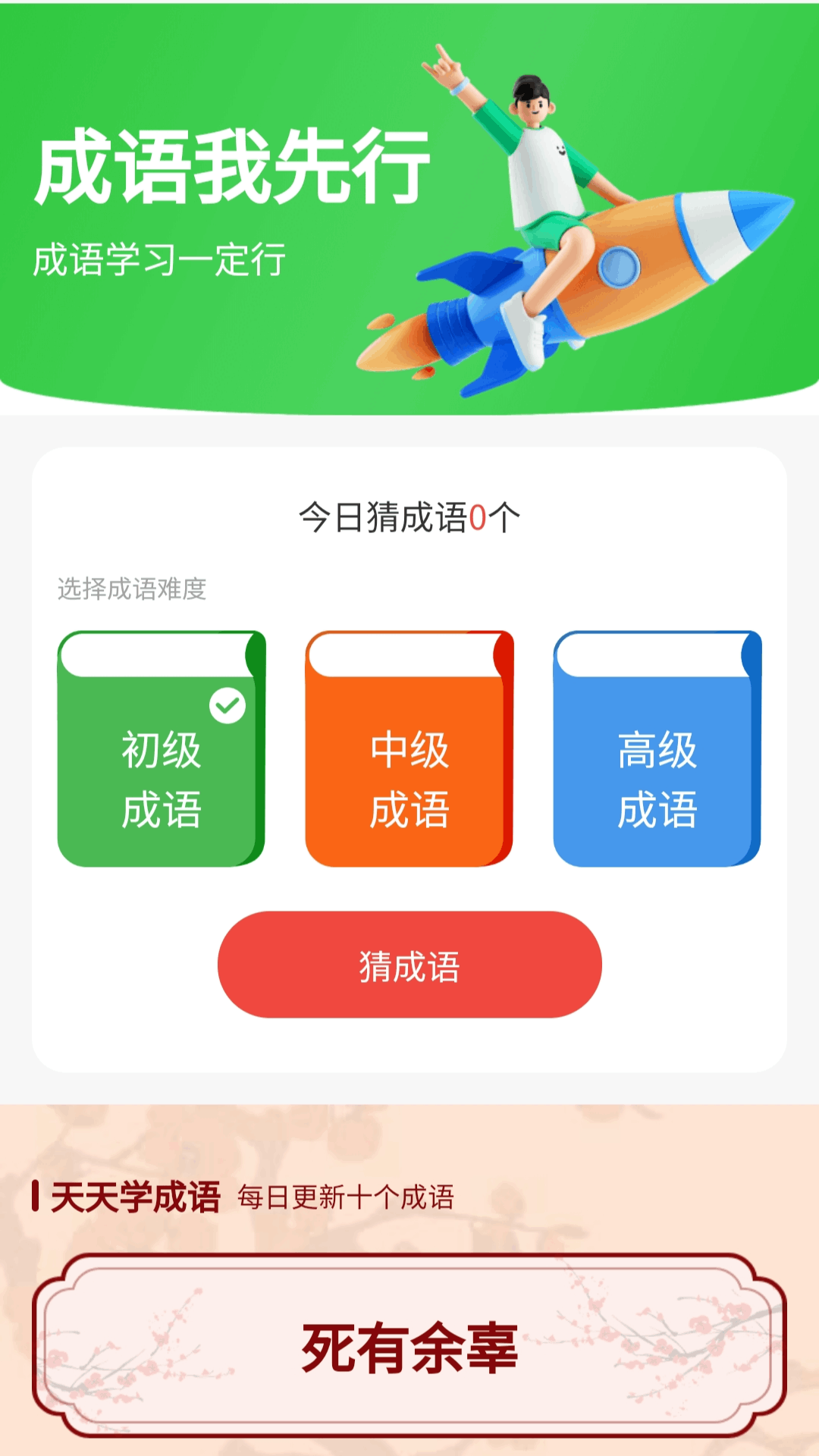
Task: Pick the 高级成语 difficulty book
Action: [657, 748]
